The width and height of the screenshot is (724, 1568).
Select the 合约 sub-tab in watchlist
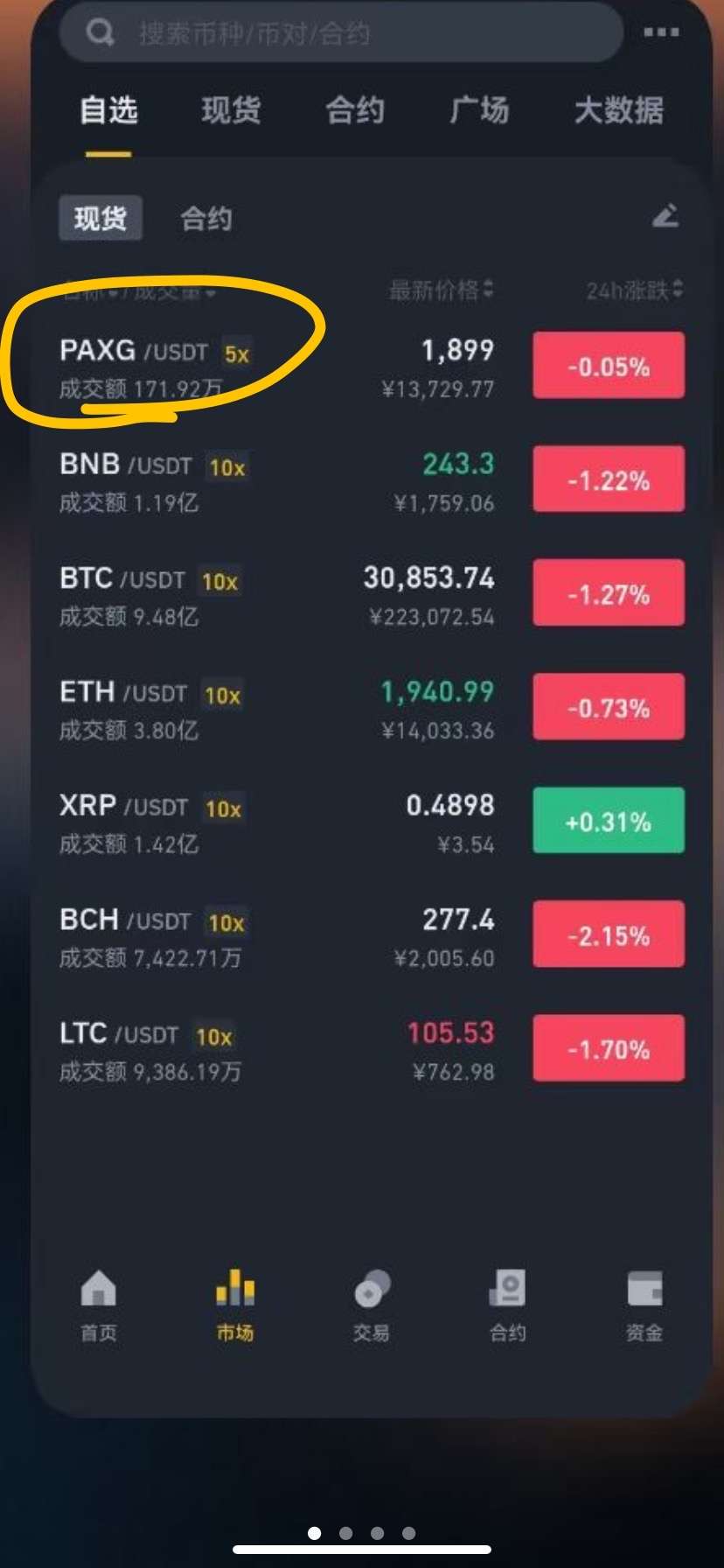[x=206, y=218]
